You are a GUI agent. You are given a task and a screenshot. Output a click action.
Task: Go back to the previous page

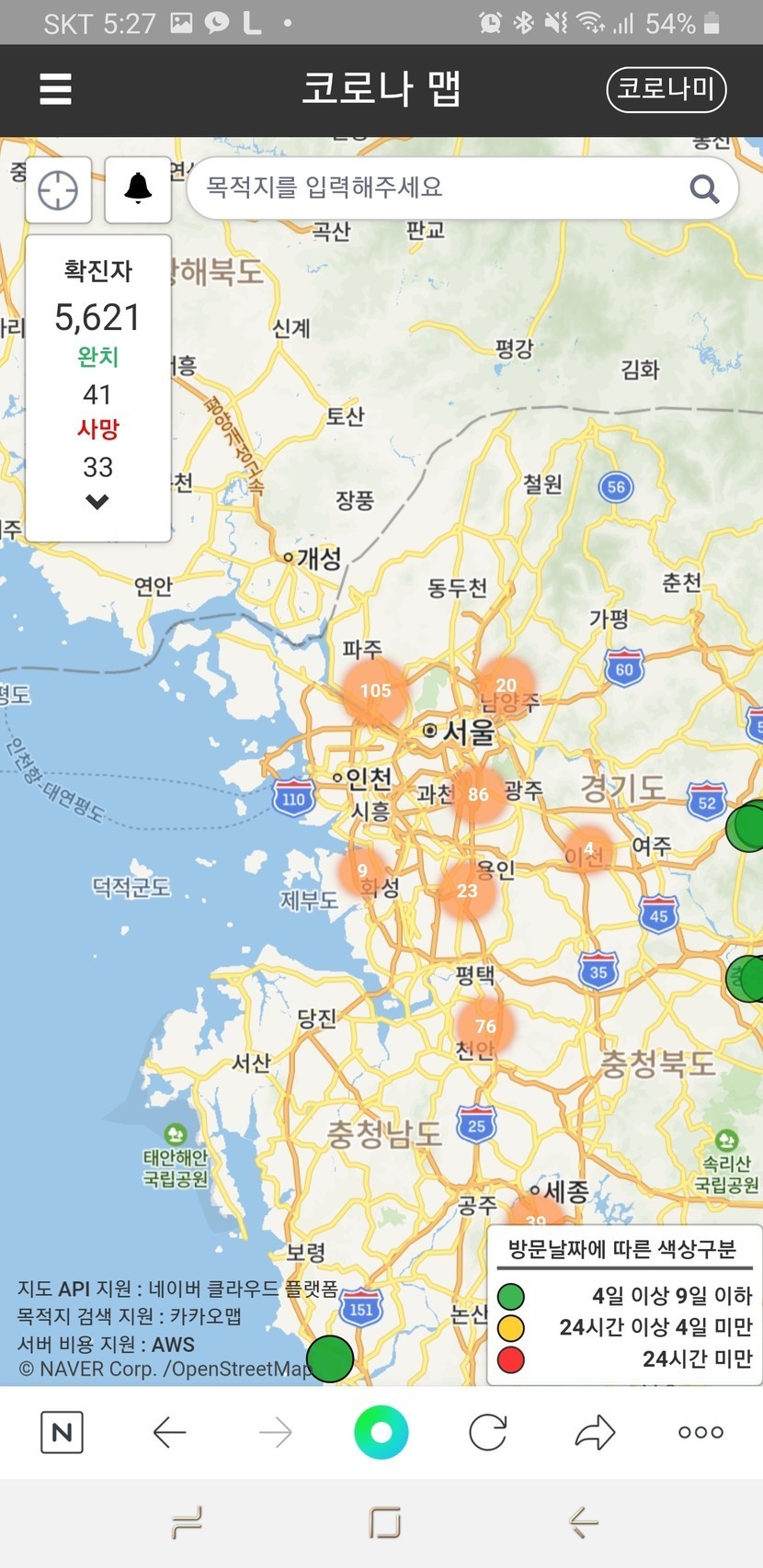coord(169,1432)
